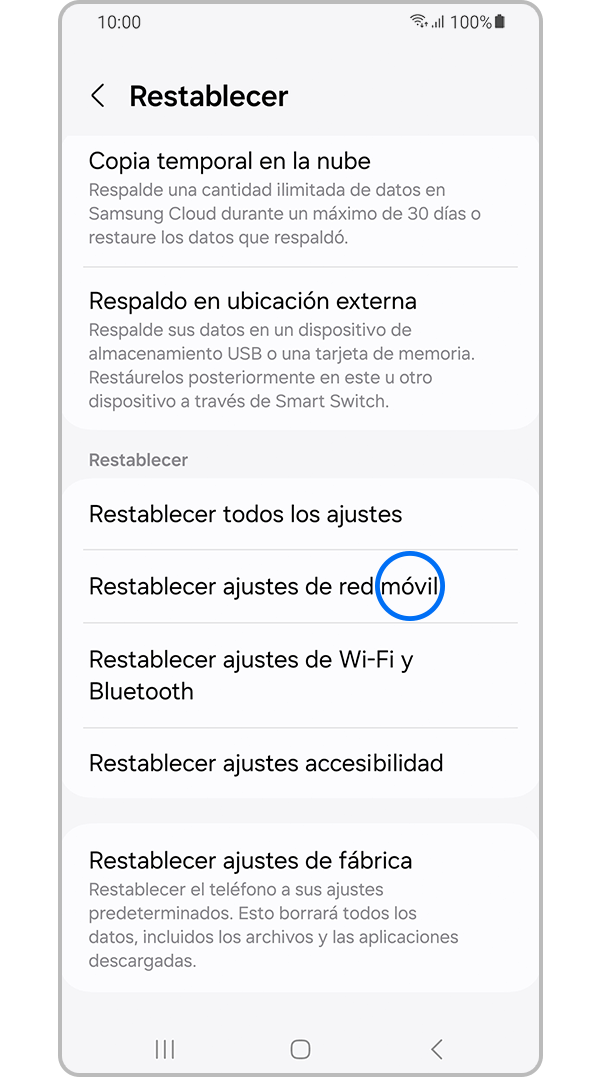The width and height of the screenshot is (600, 1077).
Task: Go back from the Restablecer screen
Action: [x=98, y=96]
